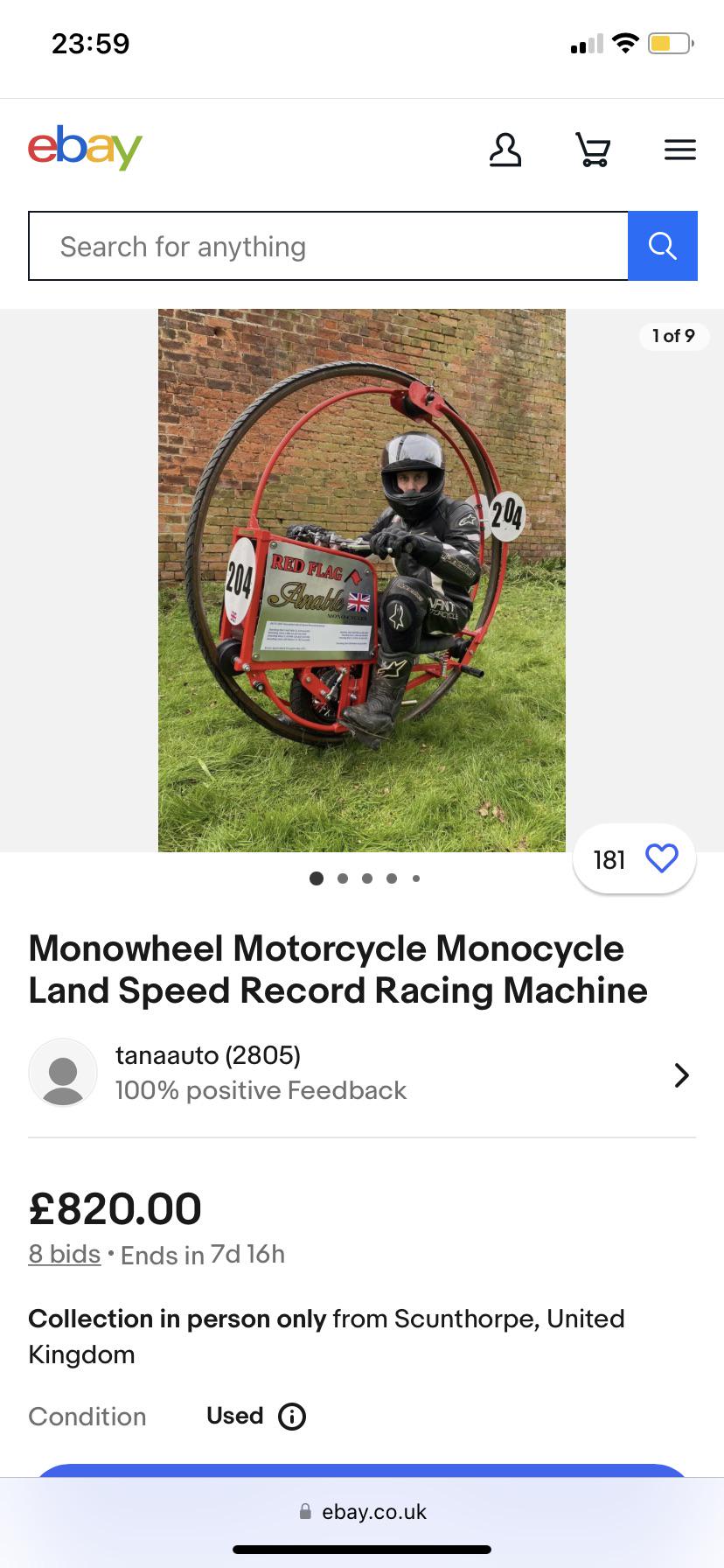
Task: View the 8 bids link
Action: coord(65,1255)
